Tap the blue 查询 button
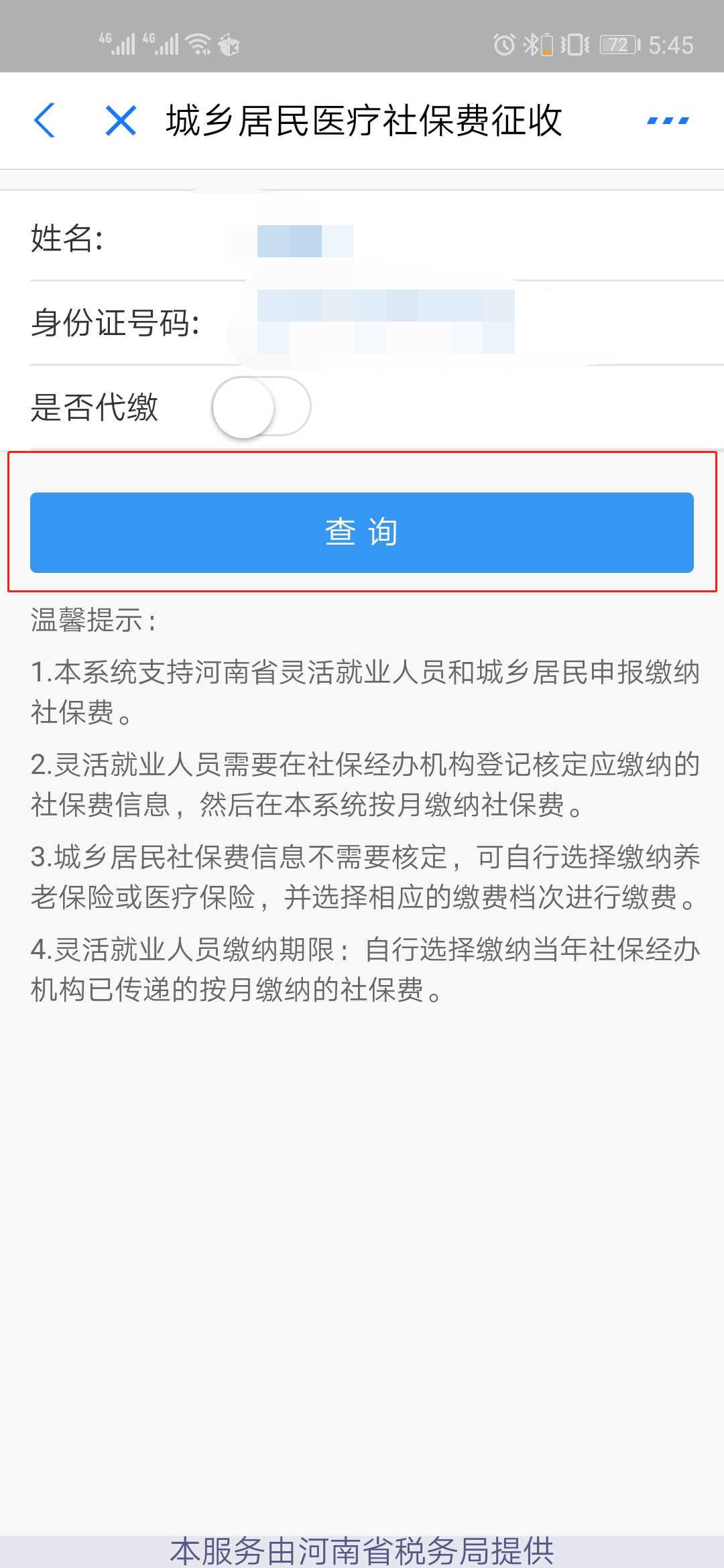The height and width of the screenshot is (1568, 724). tap(362, 533)
